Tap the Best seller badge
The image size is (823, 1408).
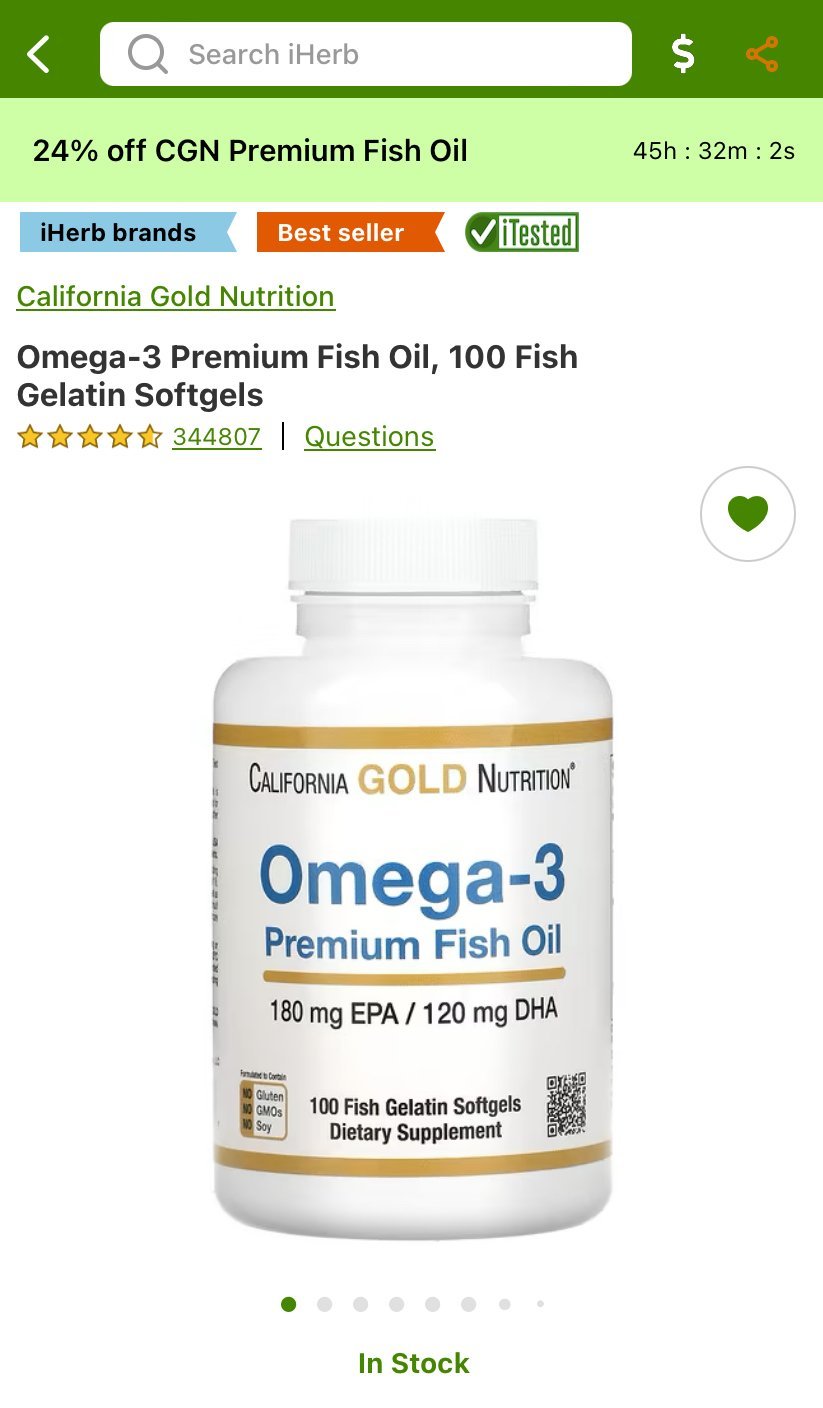click(343, 233)
